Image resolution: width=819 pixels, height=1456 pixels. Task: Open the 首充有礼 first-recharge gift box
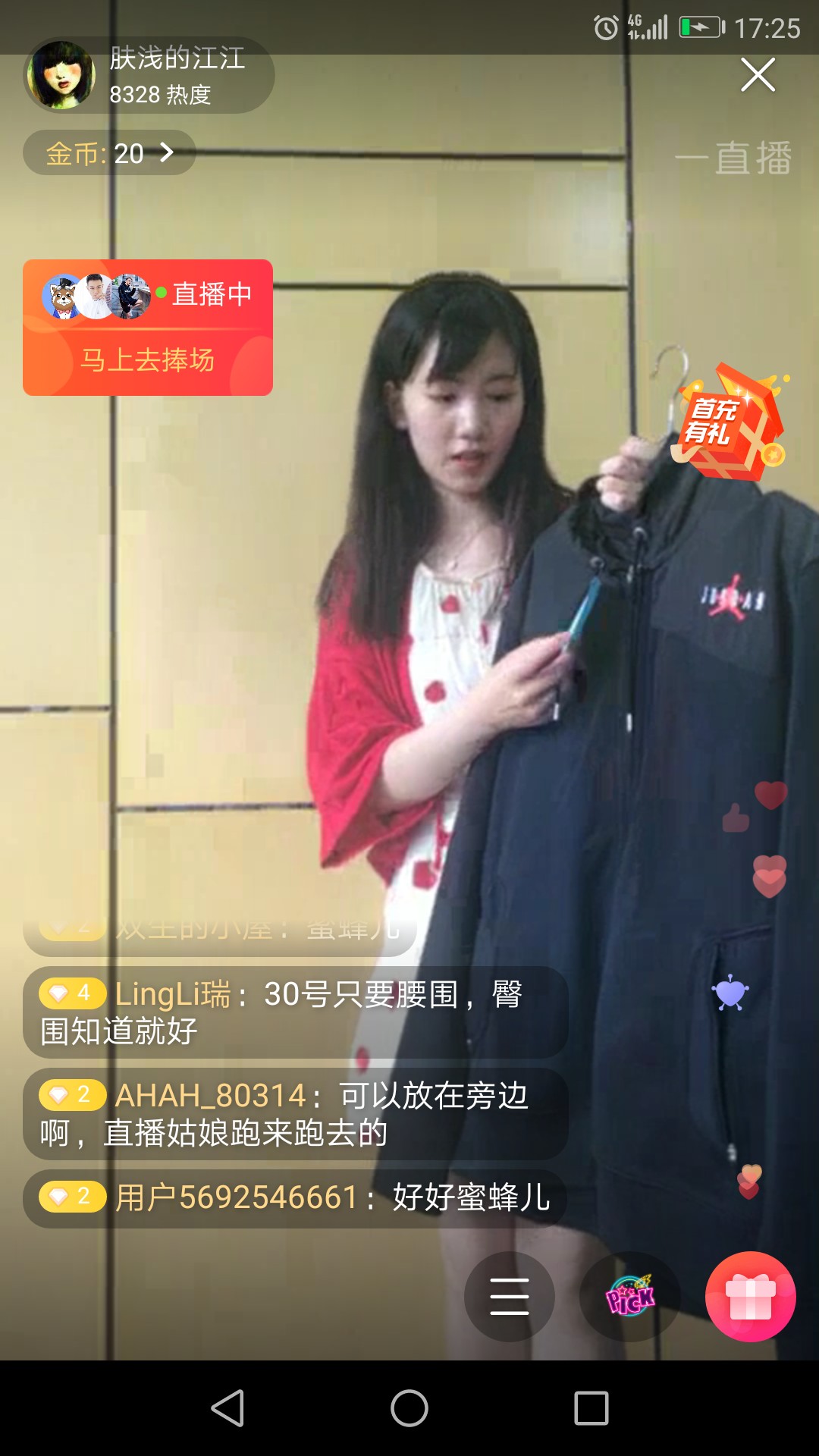click(x=732, y=422)
